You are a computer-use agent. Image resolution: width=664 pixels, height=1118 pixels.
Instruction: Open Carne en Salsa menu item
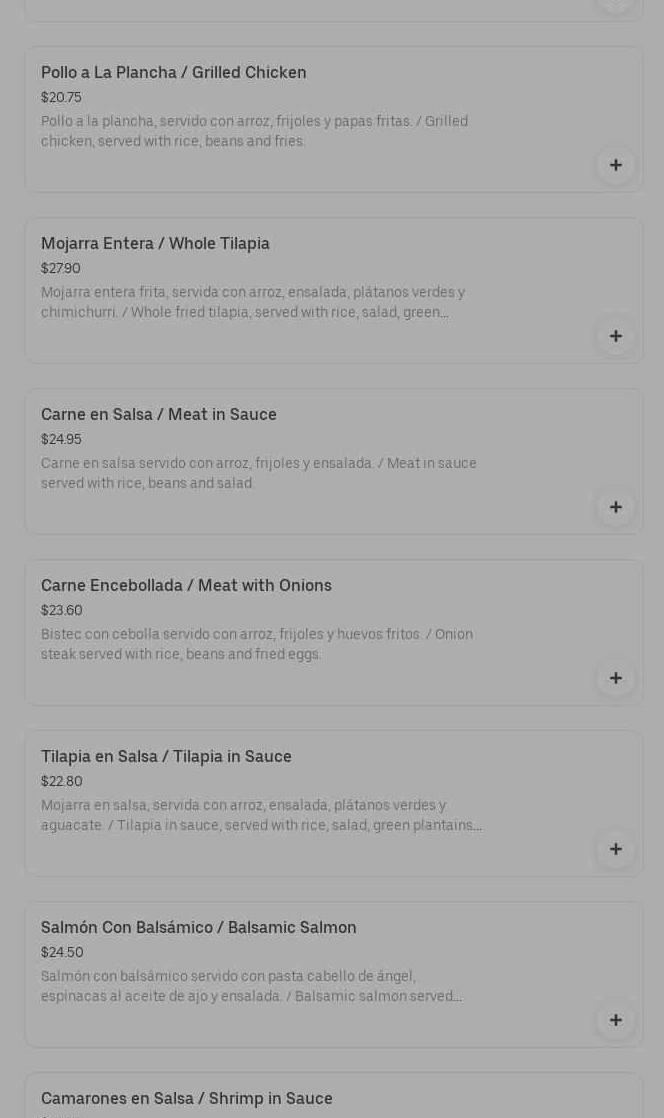coord(159,415)
